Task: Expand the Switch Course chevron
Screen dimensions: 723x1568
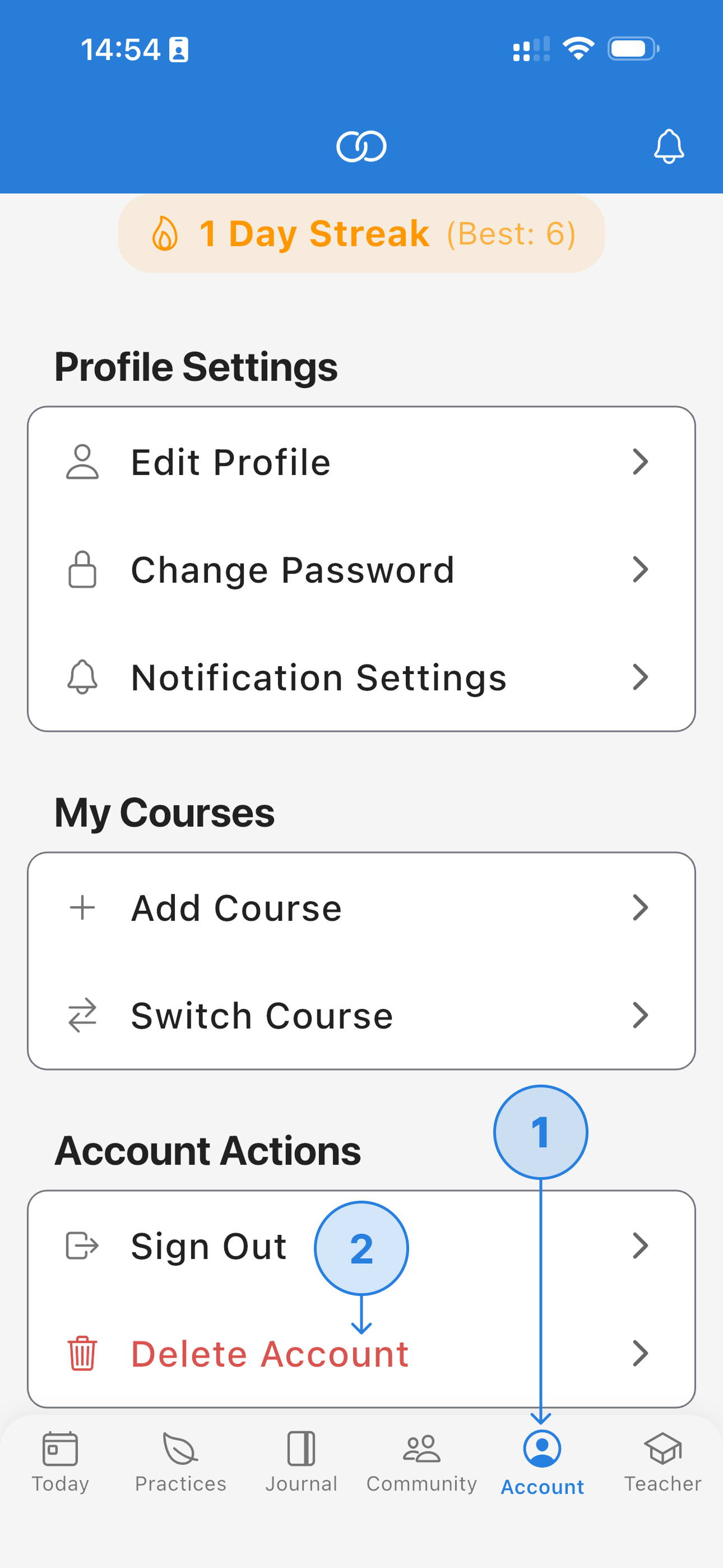Action: 641,1014
